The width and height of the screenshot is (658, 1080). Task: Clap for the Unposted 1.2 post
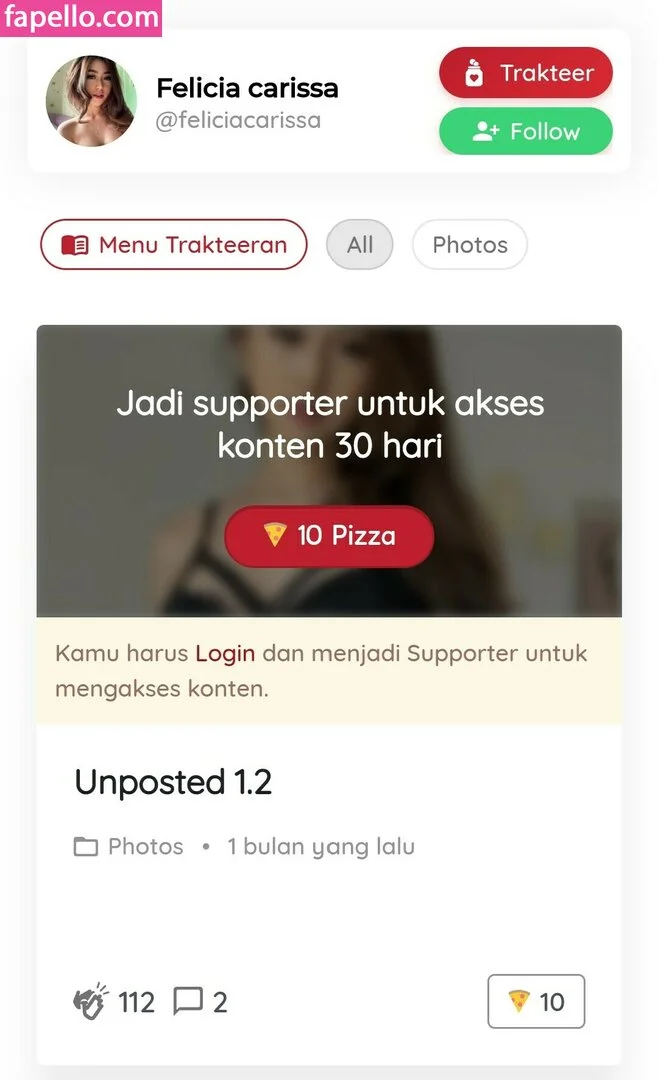tap(92, 1001)
